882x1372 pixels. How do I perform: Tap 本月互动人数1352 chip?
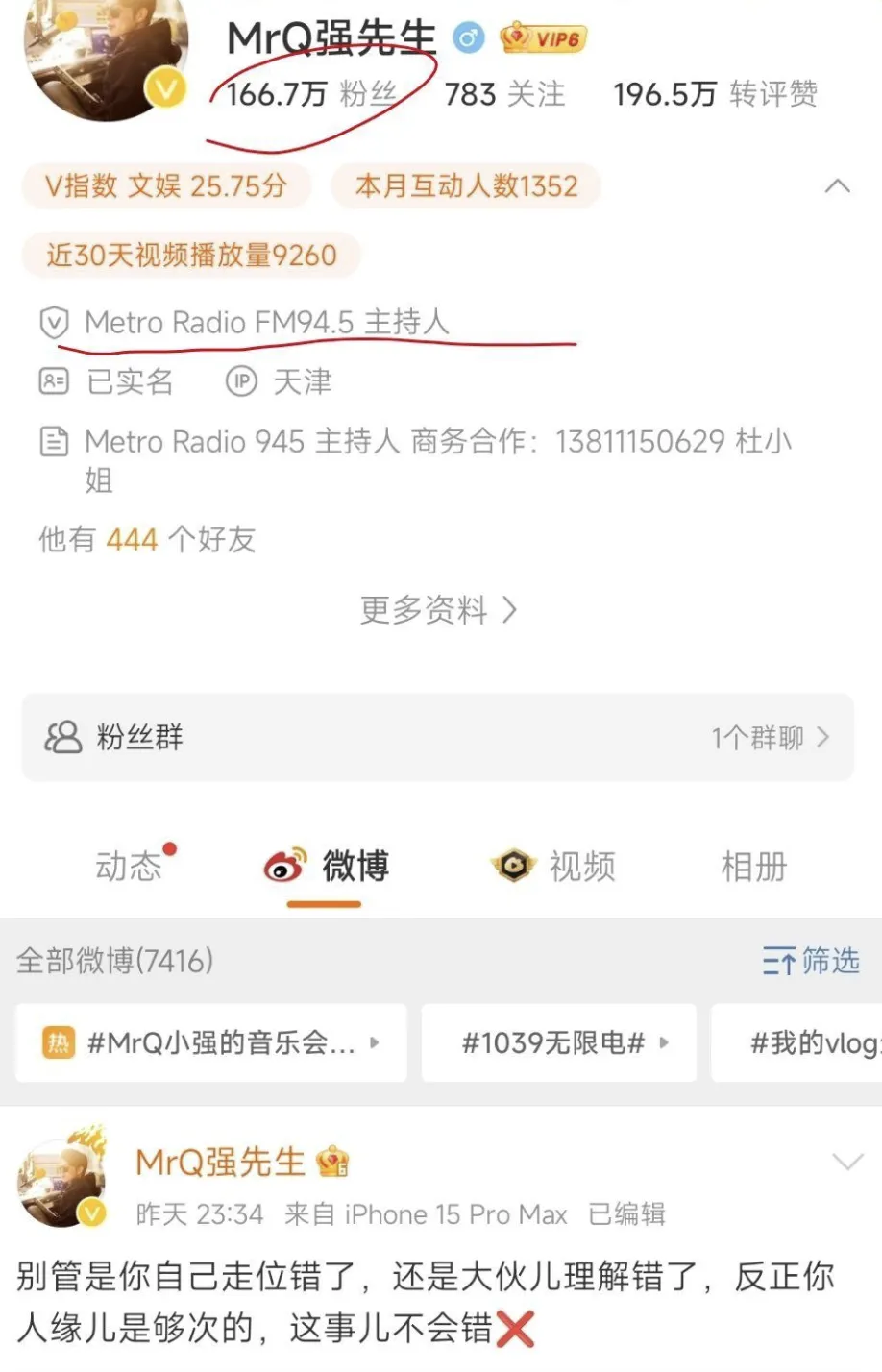click(466, 186)
